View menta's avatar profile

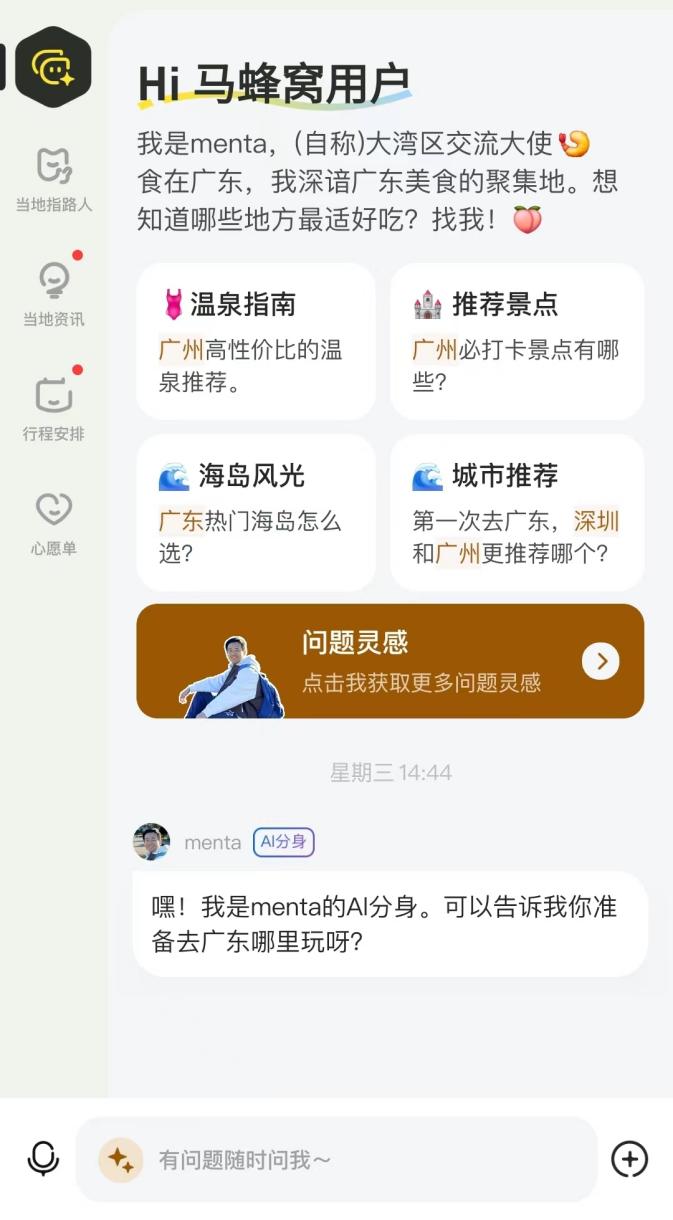point(152,842)
